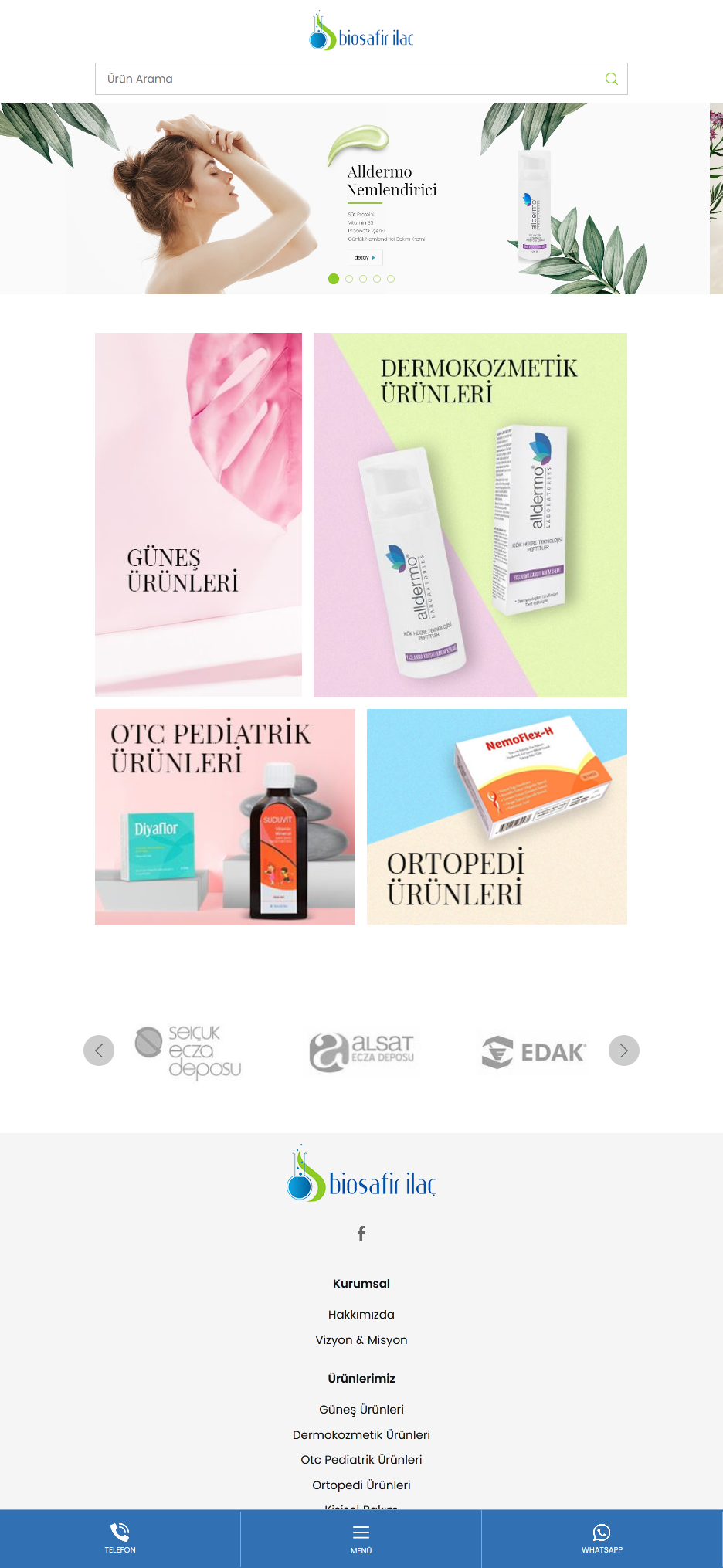The image size is (723, 1568).
Task: Open the Facebook icon in footer
Action: 361,1234
